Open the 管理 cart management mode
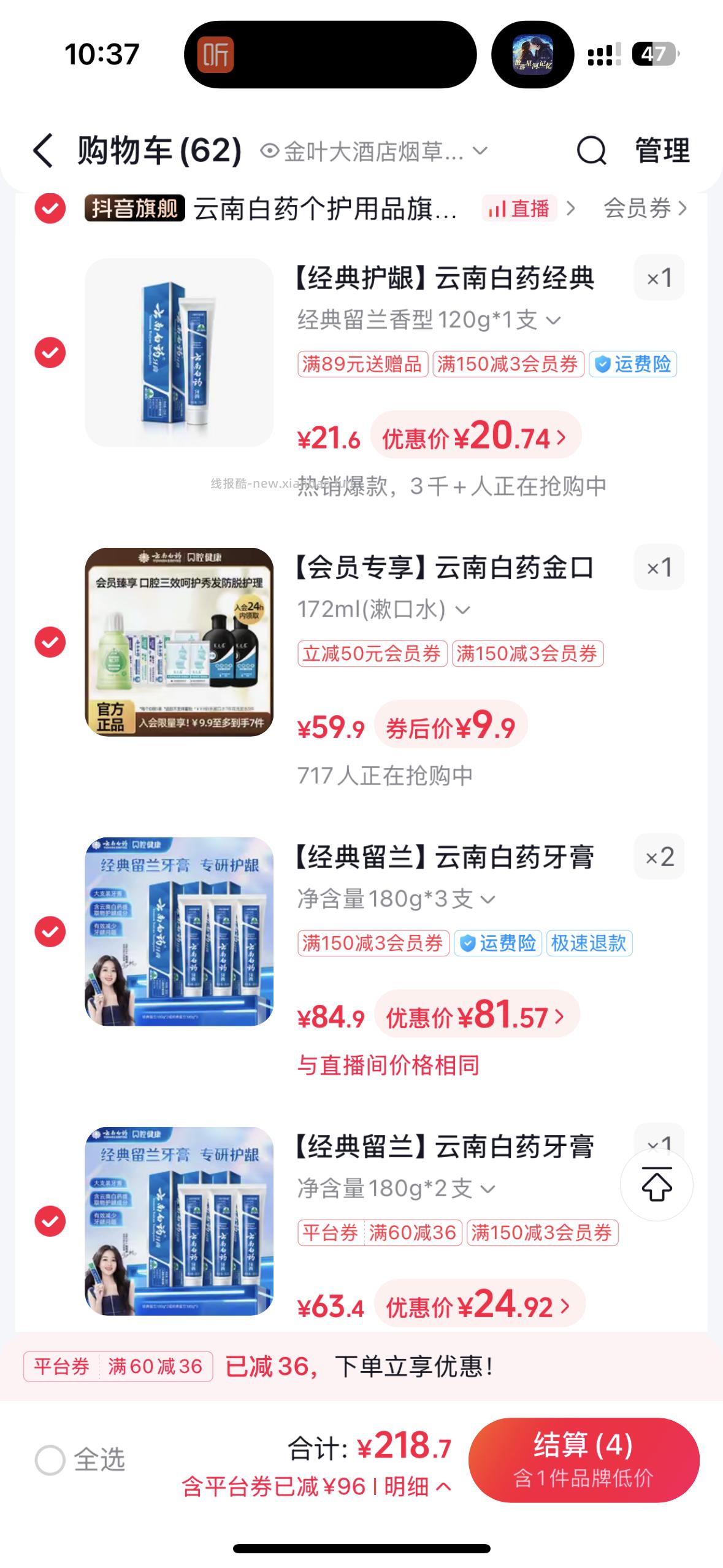723x1568 pixels. click(661, 152)
